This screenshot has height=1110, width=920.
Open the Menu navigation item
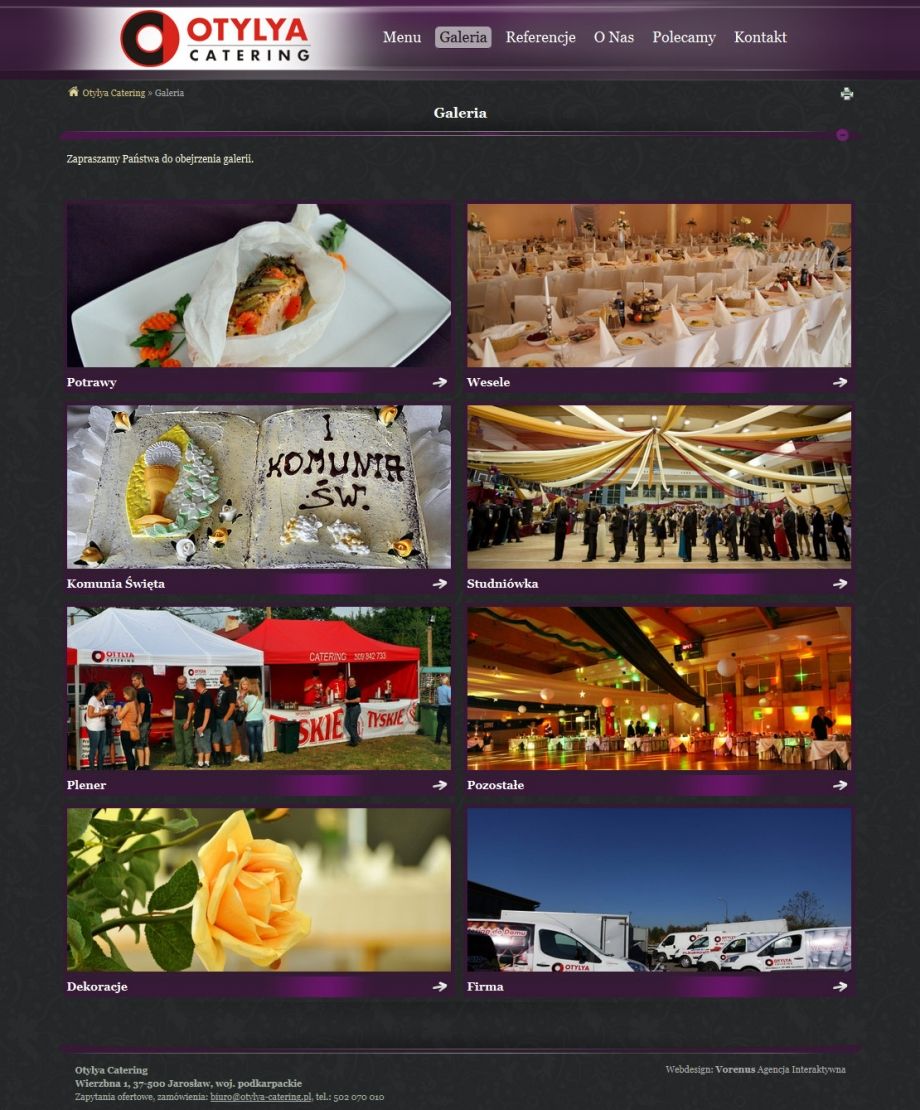click(x=401, y=37)
